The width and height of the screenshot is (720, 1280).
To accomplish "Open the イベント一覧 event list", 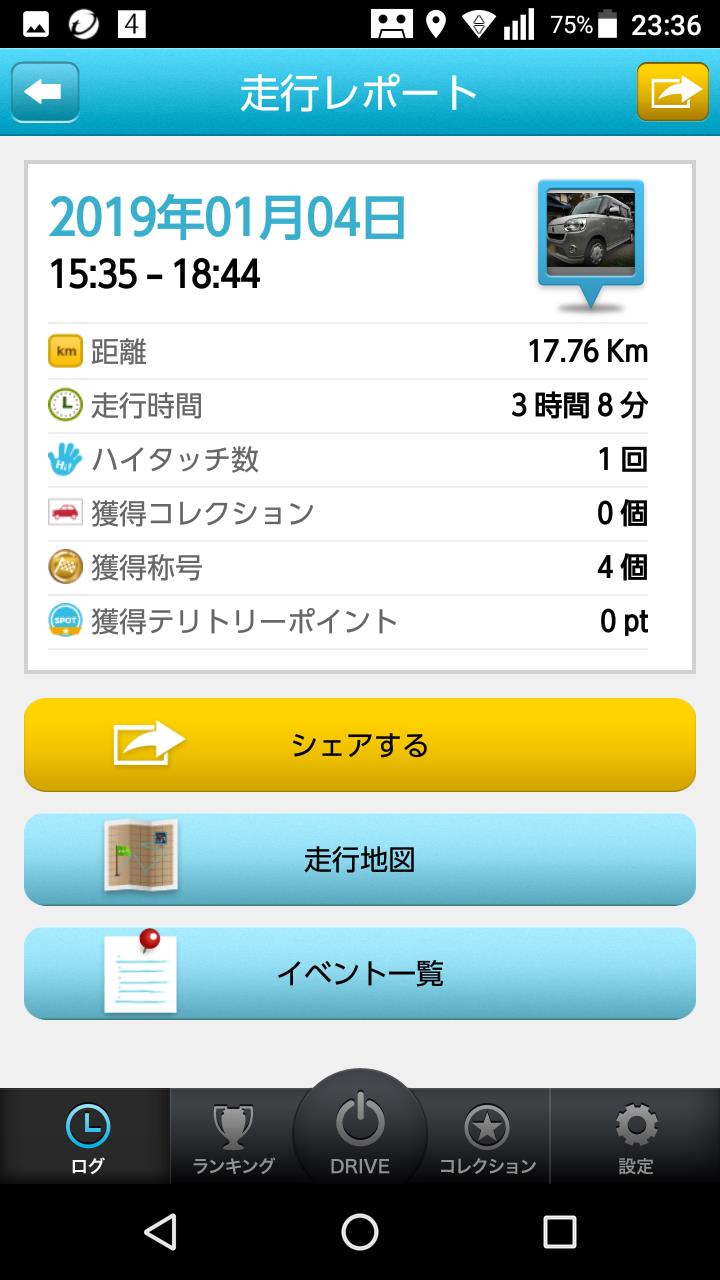I will (x=360, y=973).
